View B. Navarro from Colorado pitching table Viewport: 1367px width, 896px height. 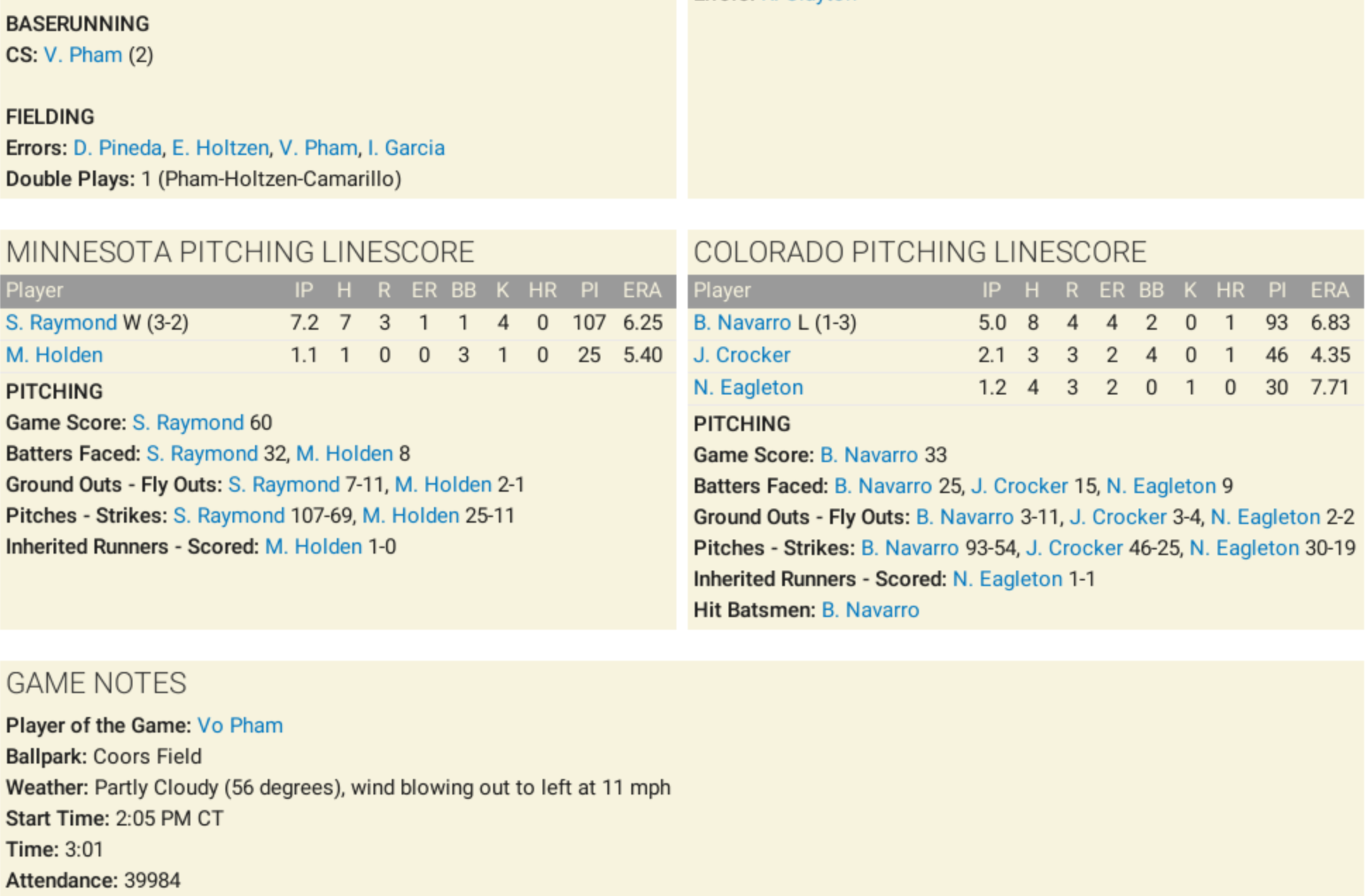pos(741,323)
